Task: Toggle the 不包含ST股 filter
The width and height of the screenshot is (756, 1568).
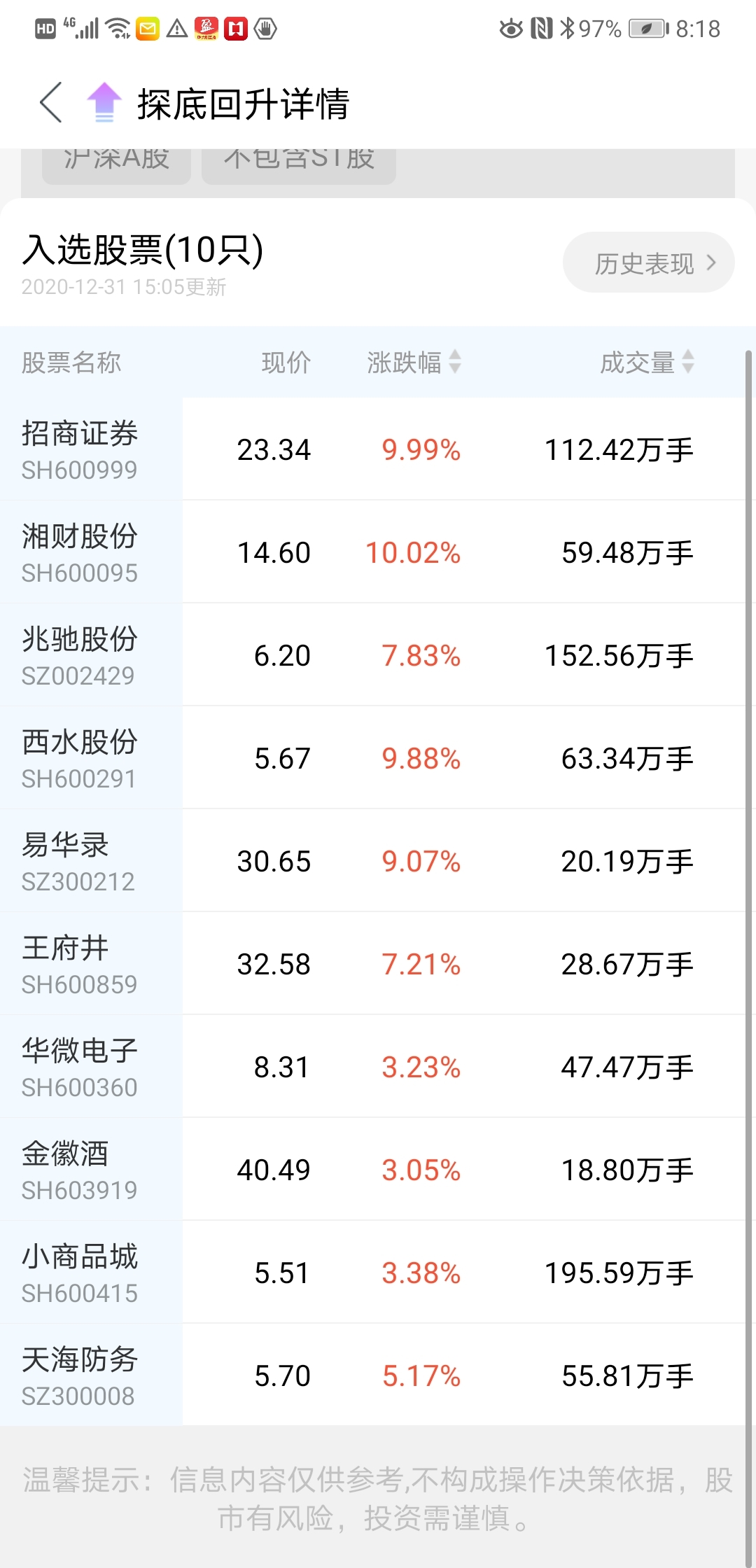Action: tap(299, 160)
